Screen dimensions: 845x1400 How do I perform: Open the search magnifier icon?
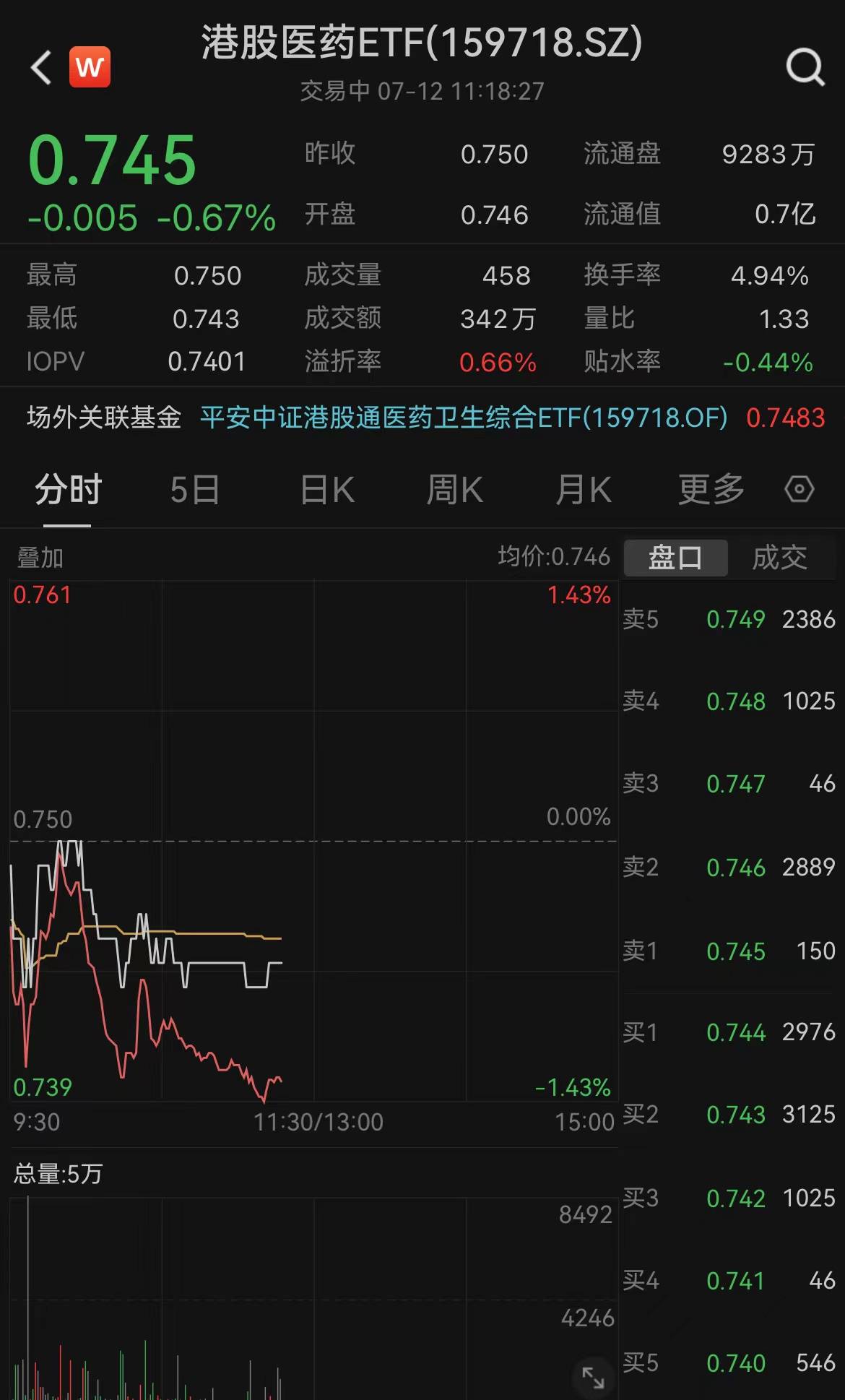click(x=805, y=68)
